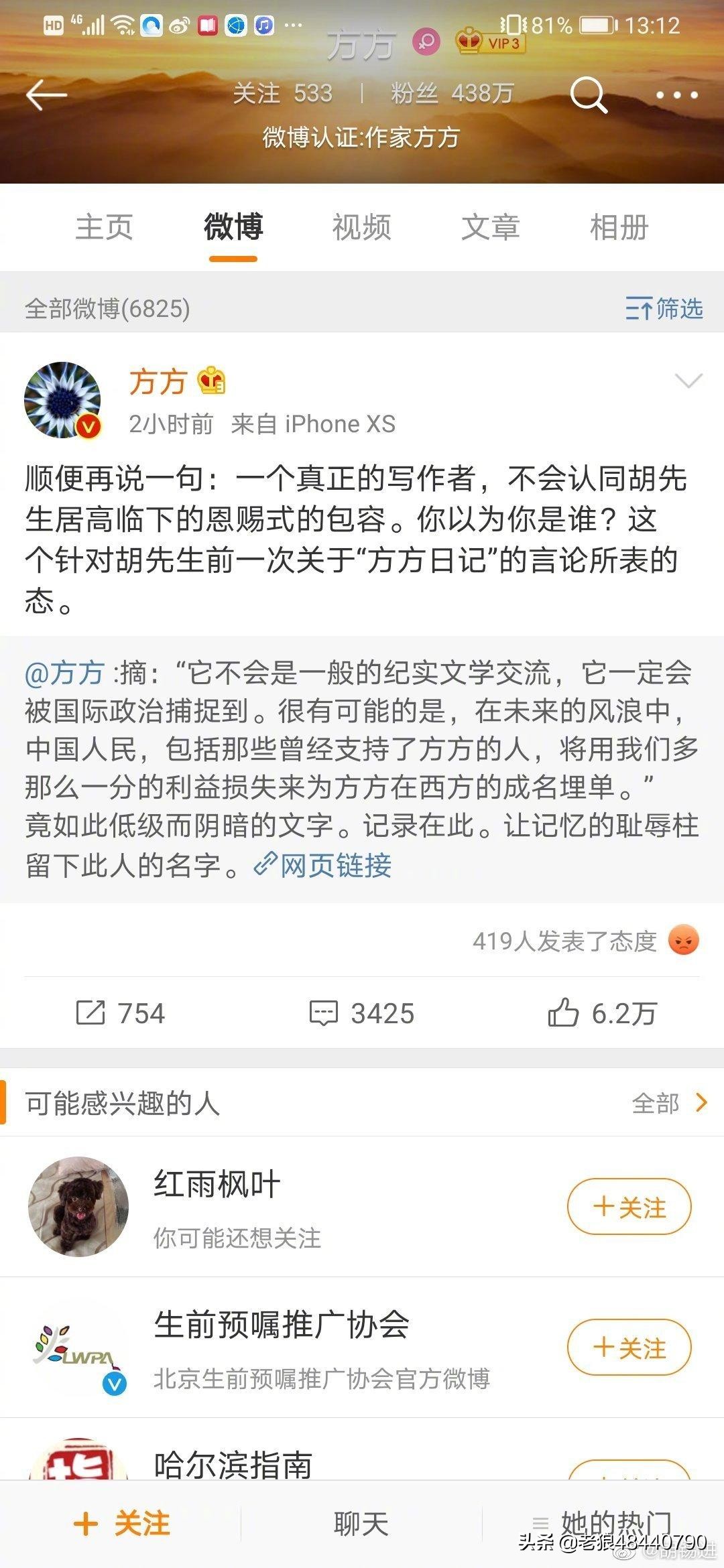Expand the chevron on 方方's post

coord(688,381)
